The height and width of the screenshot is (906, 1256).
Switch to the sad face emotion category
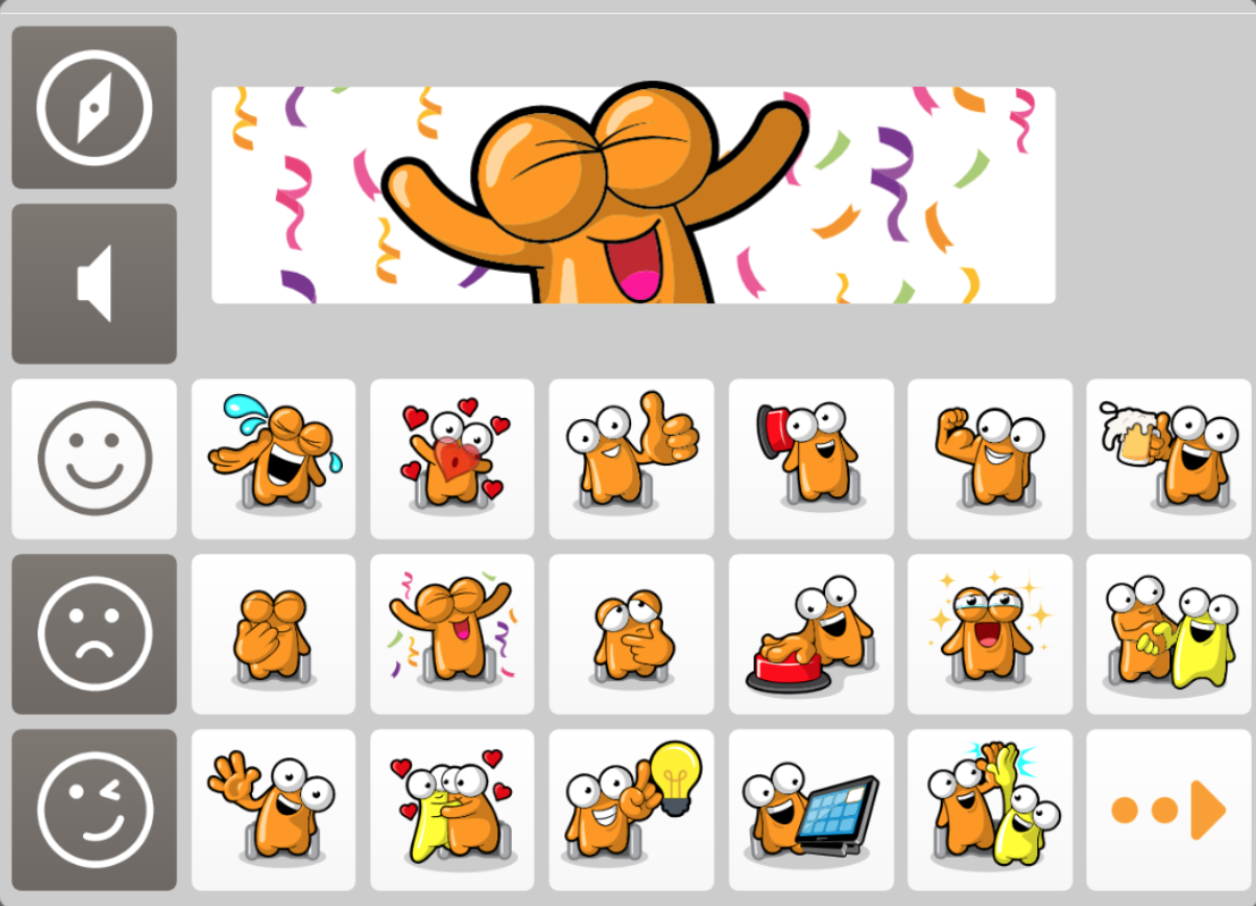[94, 634]
